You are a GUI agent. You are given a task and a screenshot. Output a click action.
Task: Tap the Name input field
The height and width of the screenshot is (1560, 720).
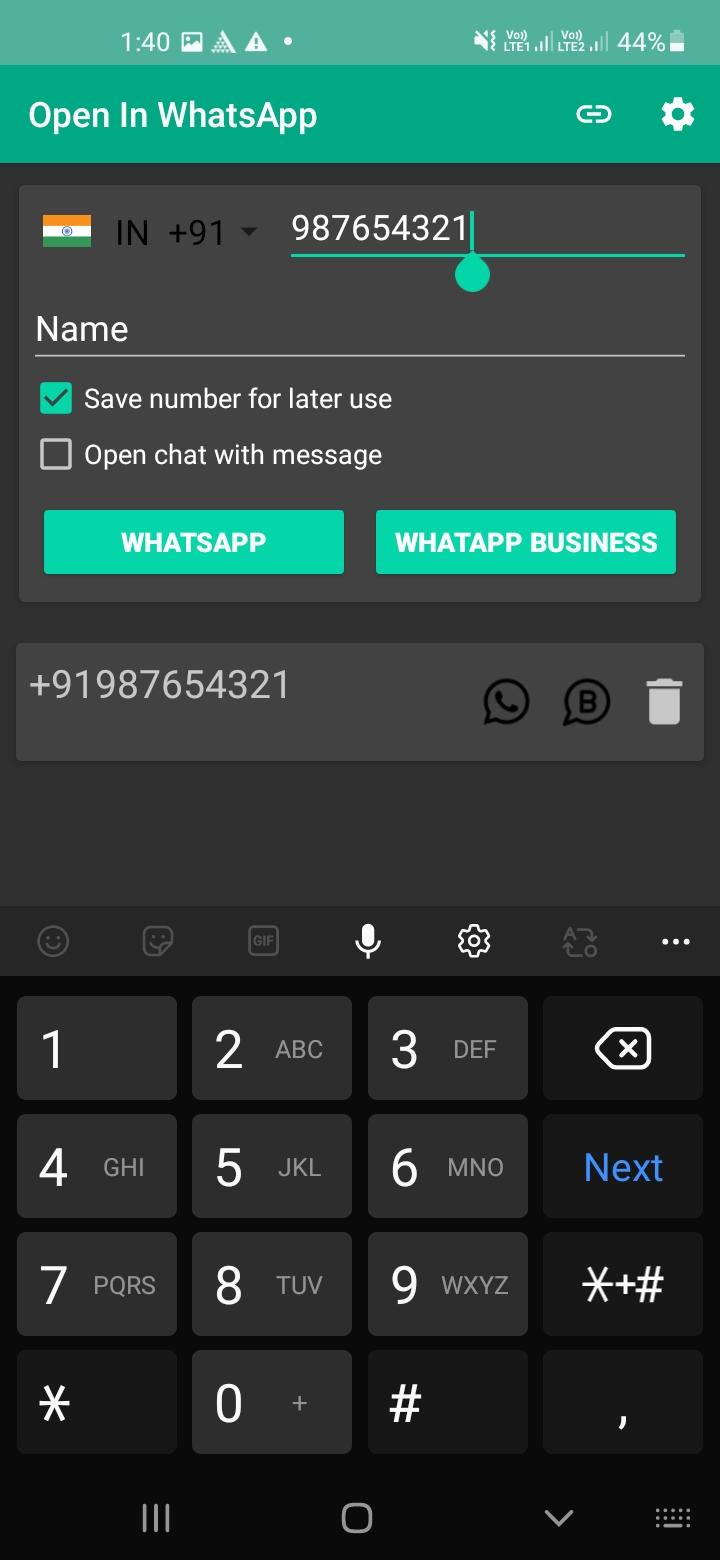(x=360, y=329)
